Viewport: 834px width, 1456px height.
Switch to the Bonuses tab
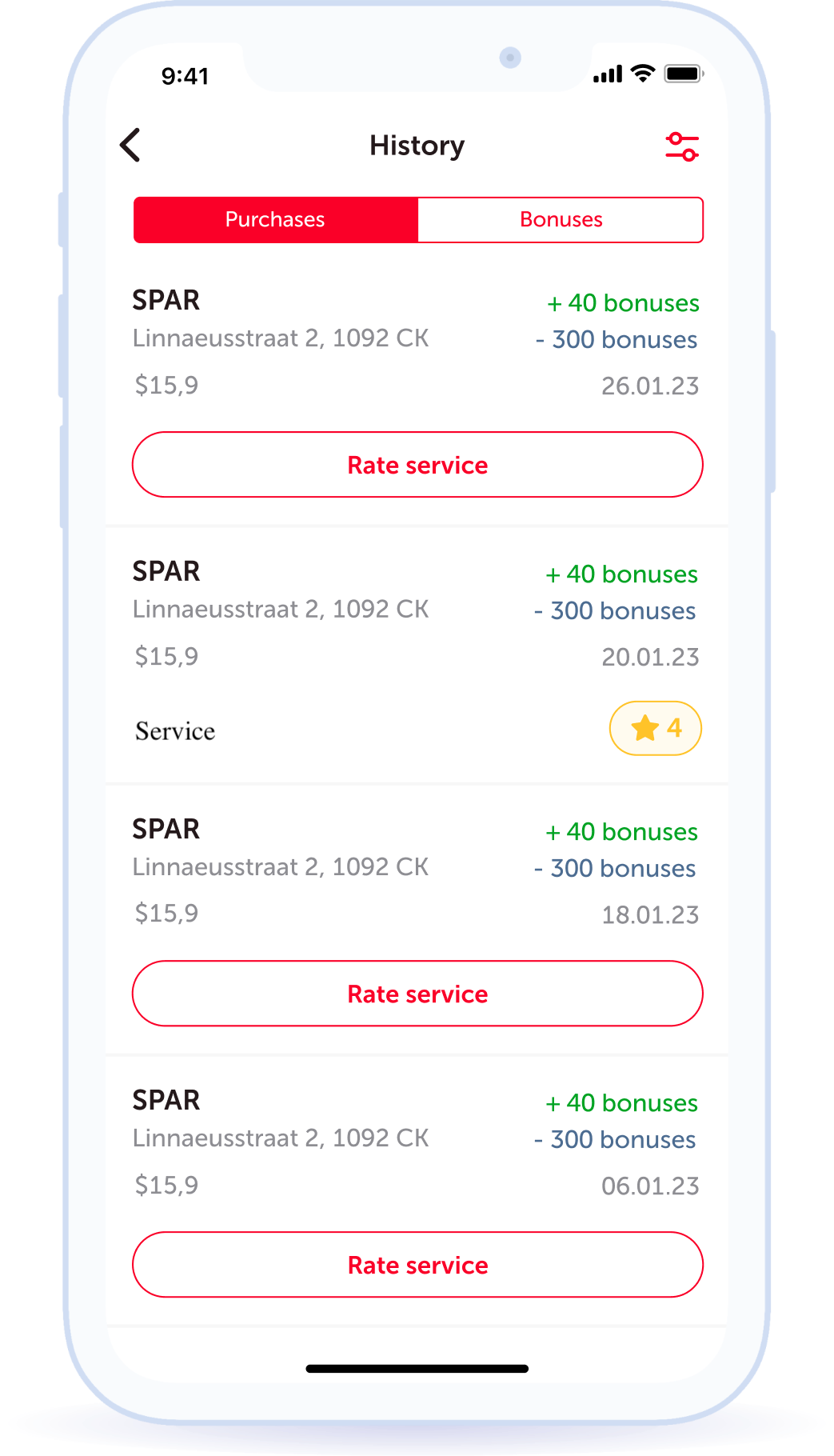[x=561, y=219]
